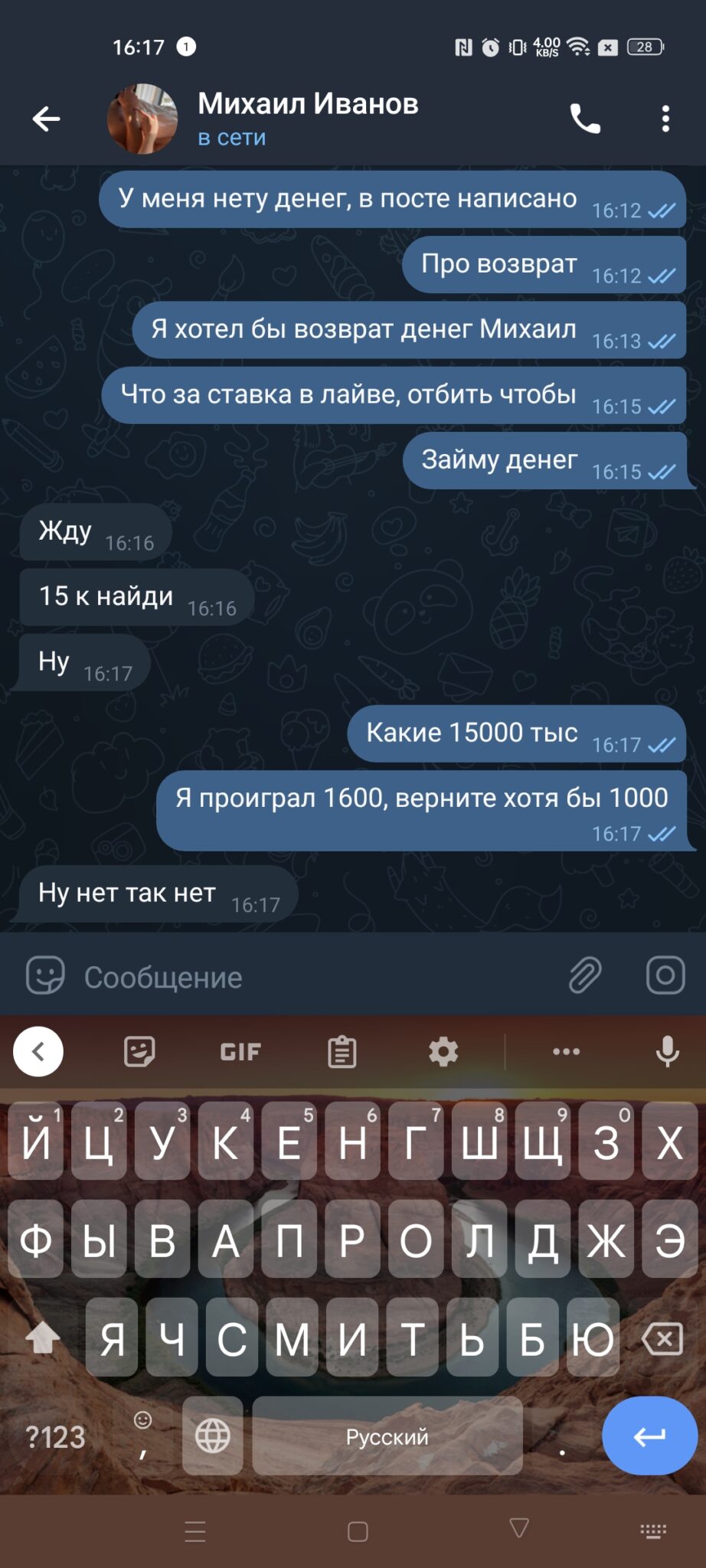
Task: Open the emoji and sticker panel
Action: point(45,975)
